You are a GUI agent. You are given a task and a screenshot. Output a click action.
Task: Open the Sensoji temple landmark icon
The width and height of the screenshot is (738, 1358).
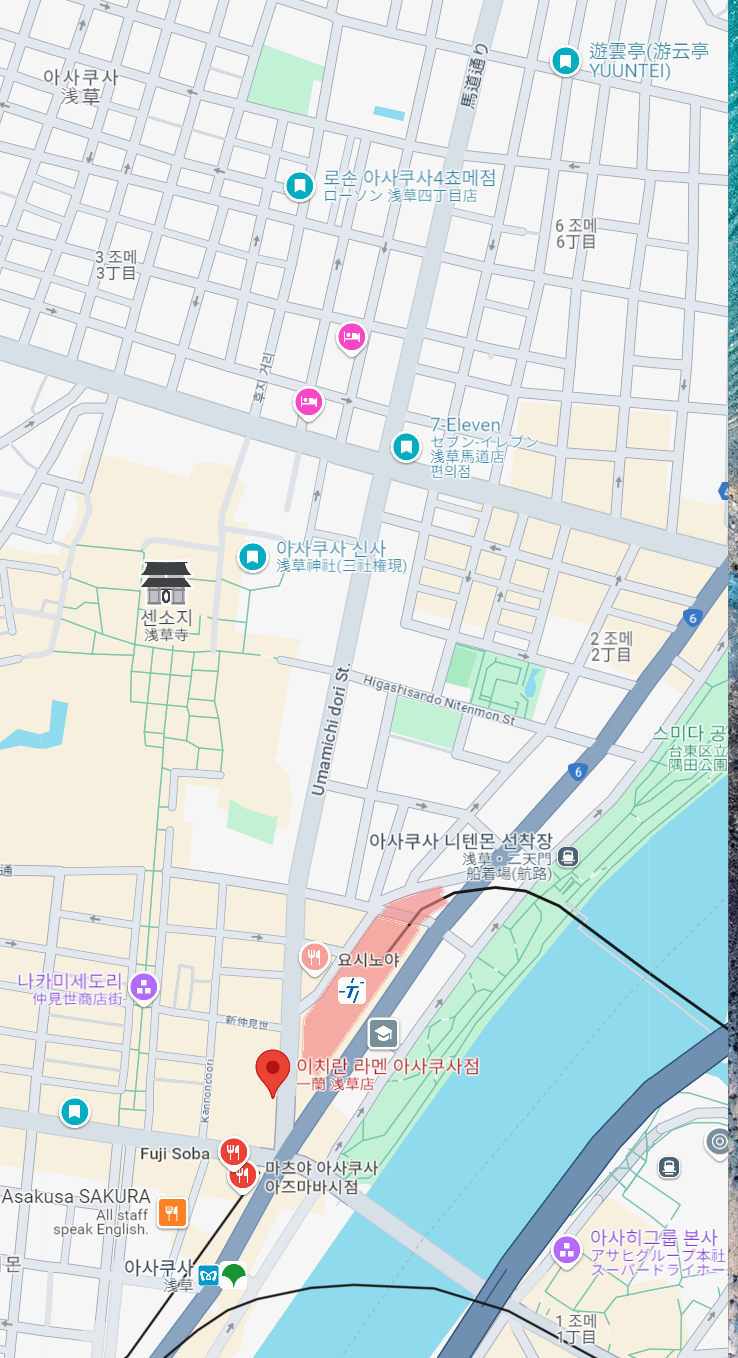coord(166,583)
